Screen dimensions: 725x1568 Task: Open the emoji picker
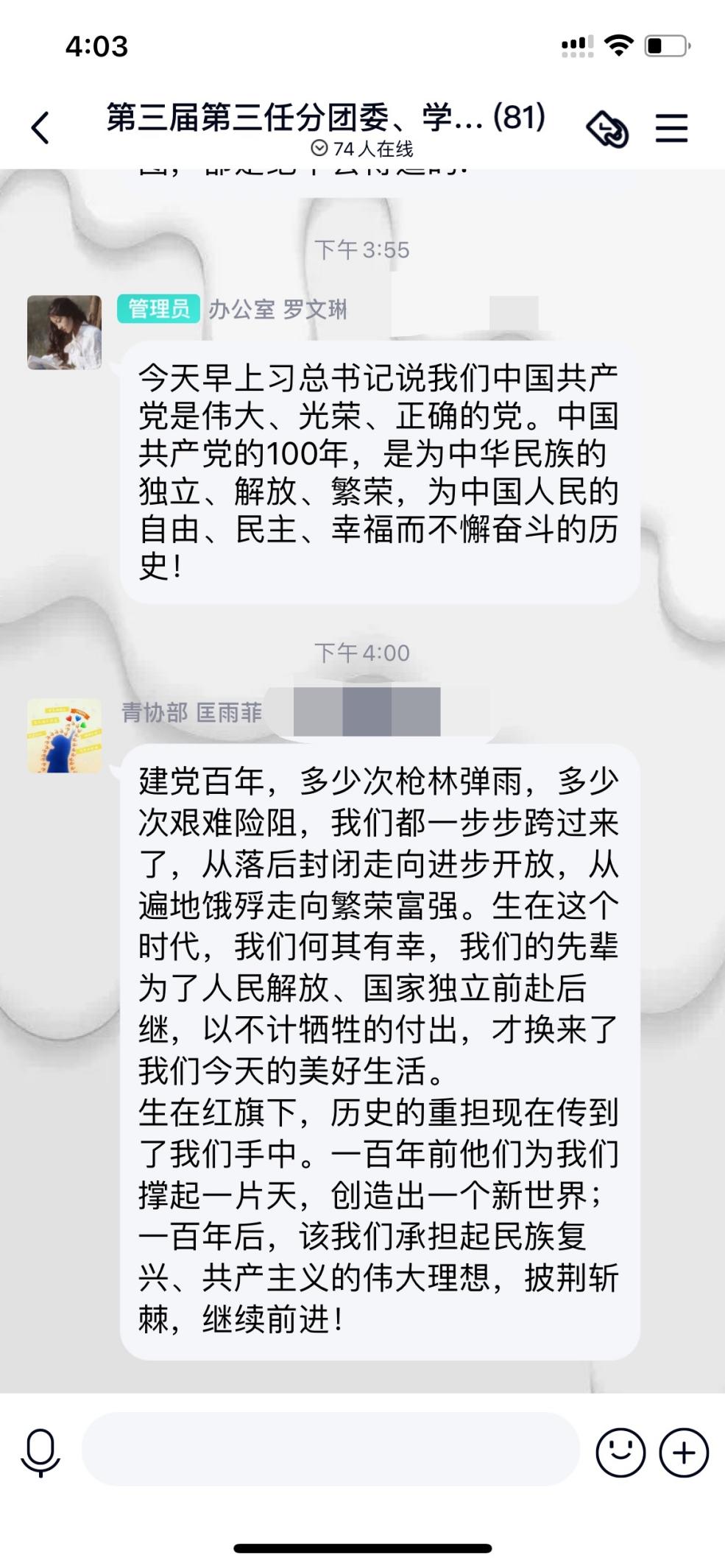tap(620, 1452)
